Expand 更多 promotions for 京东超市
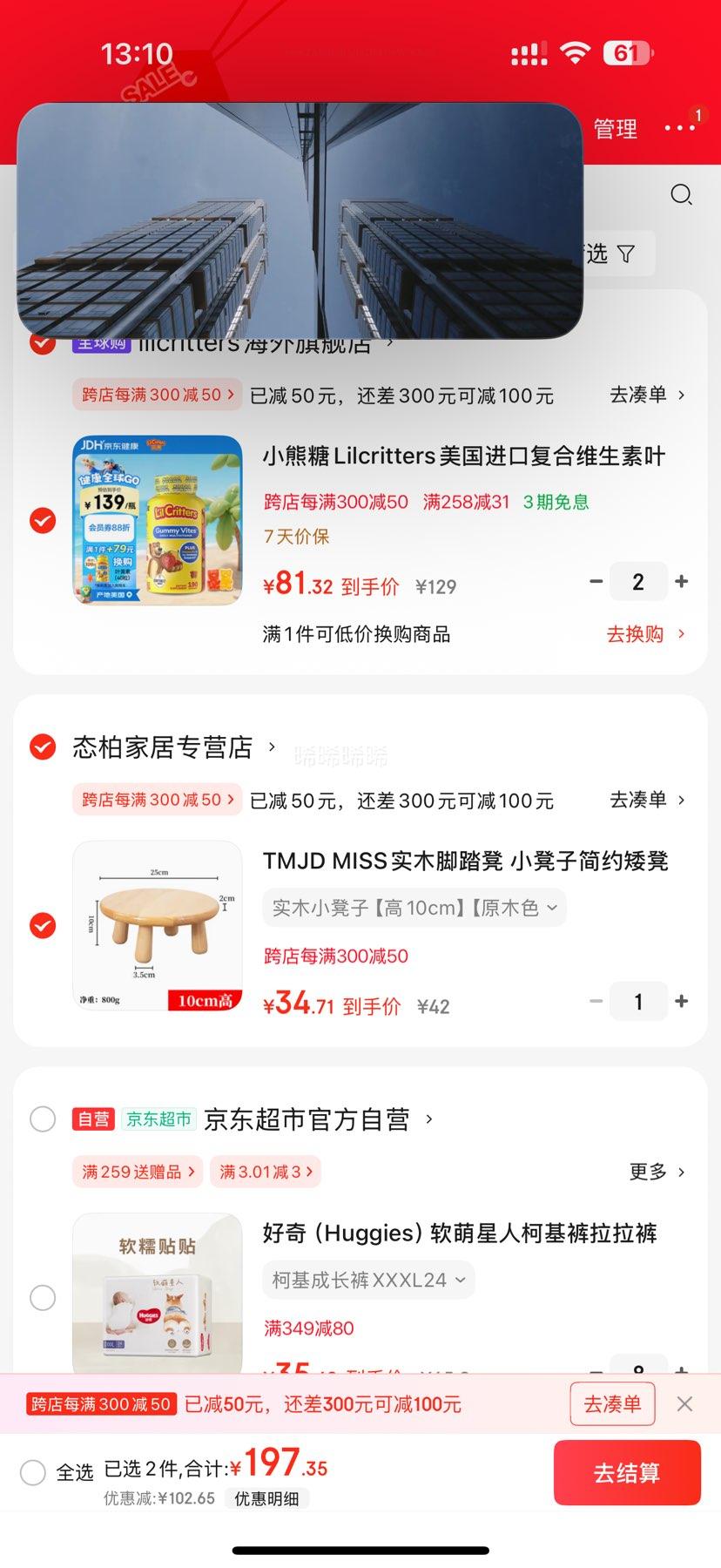 pyautogui.click(x=657, y=1172)
